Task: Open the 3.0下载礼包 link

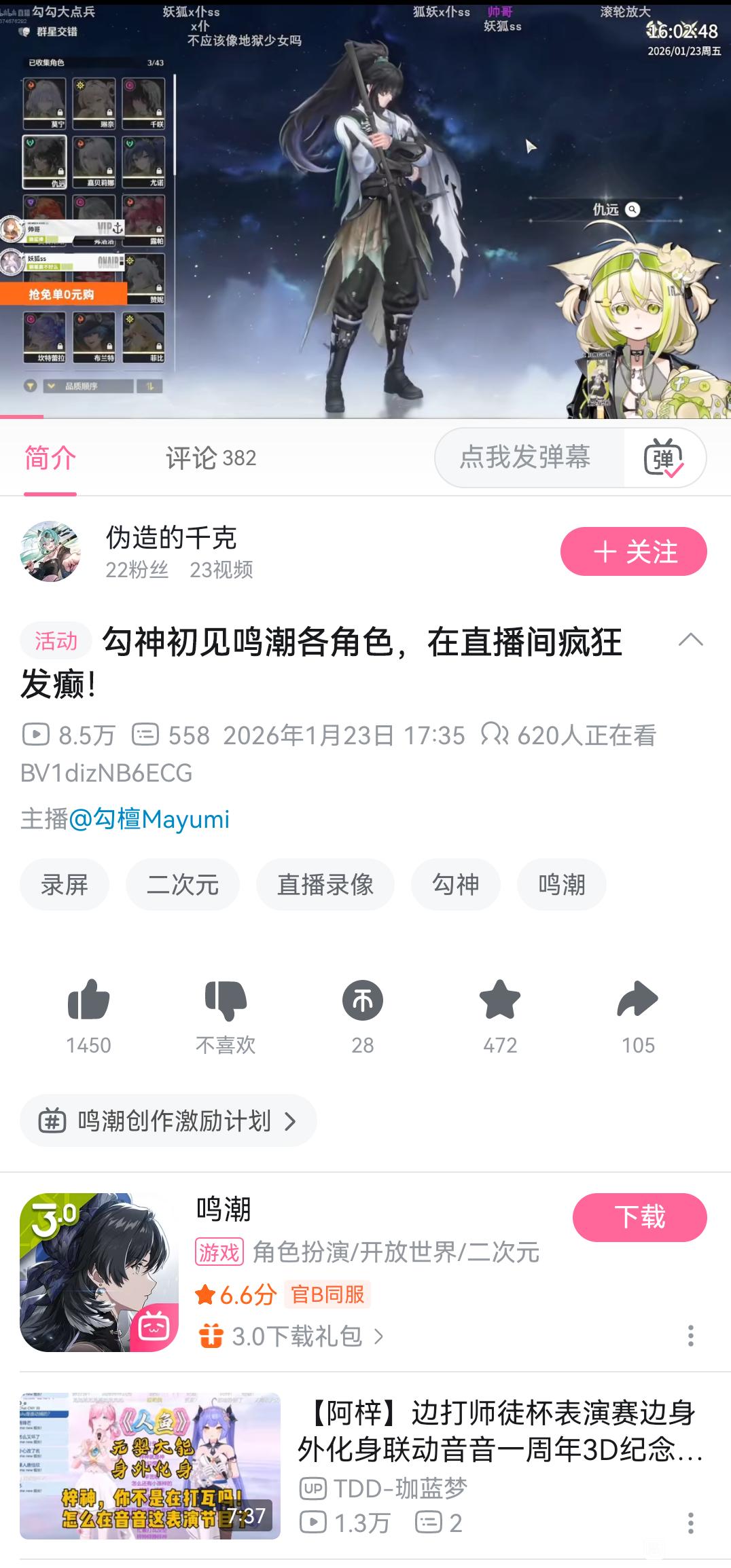Action: pos(296,1336)
